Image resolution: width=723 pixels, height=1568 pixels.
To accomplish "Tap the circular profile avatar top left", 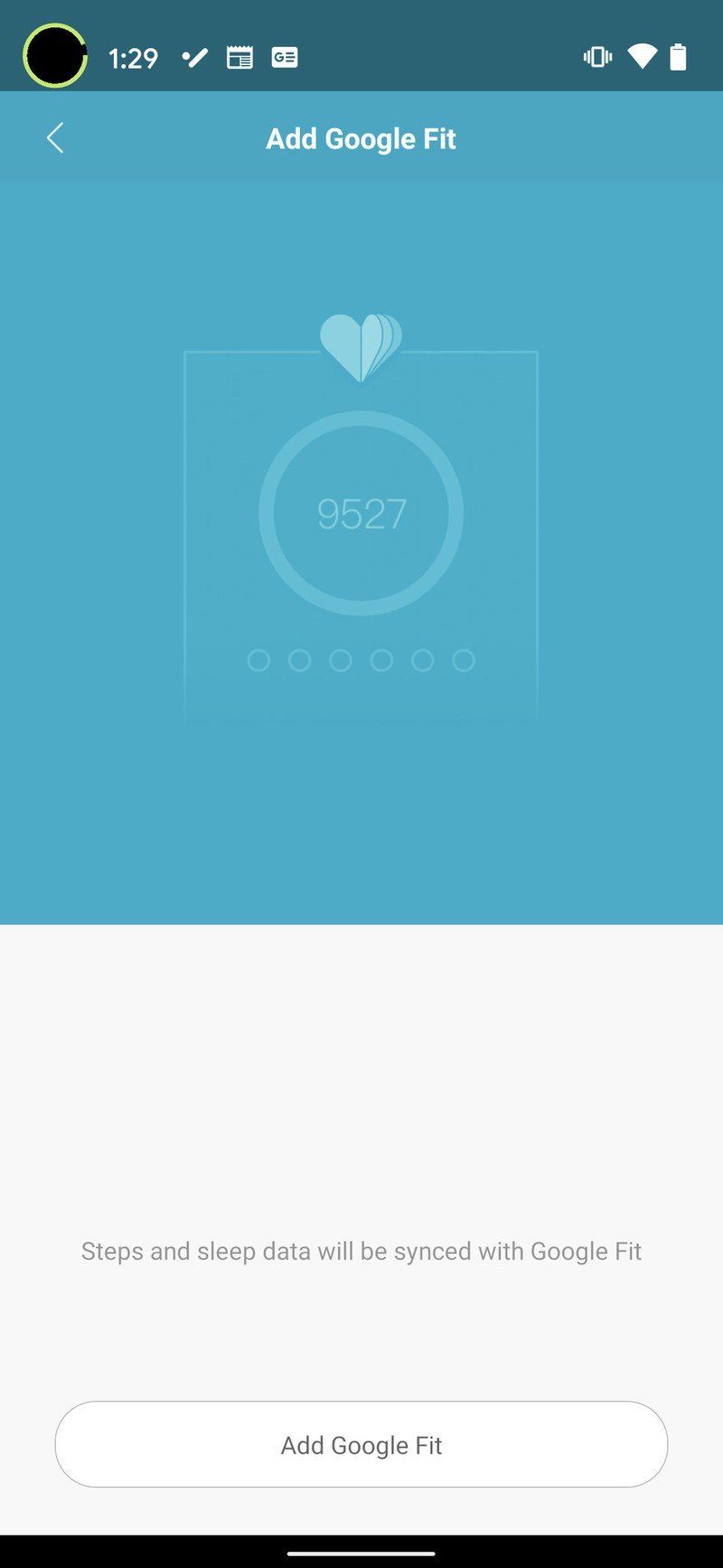I will click(54, 54).
